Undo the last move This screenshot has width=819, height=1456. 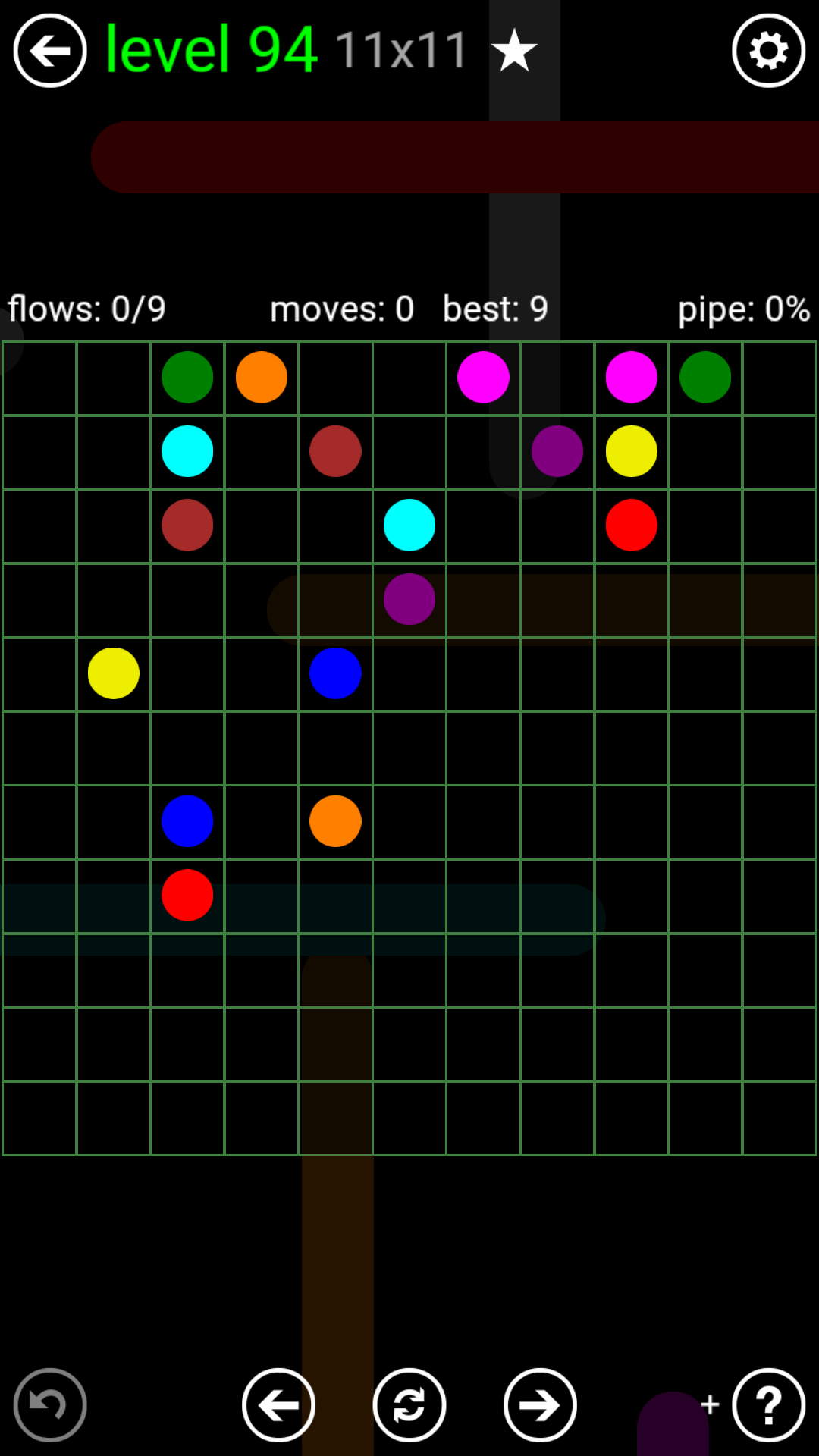[x=50, y=1404]
